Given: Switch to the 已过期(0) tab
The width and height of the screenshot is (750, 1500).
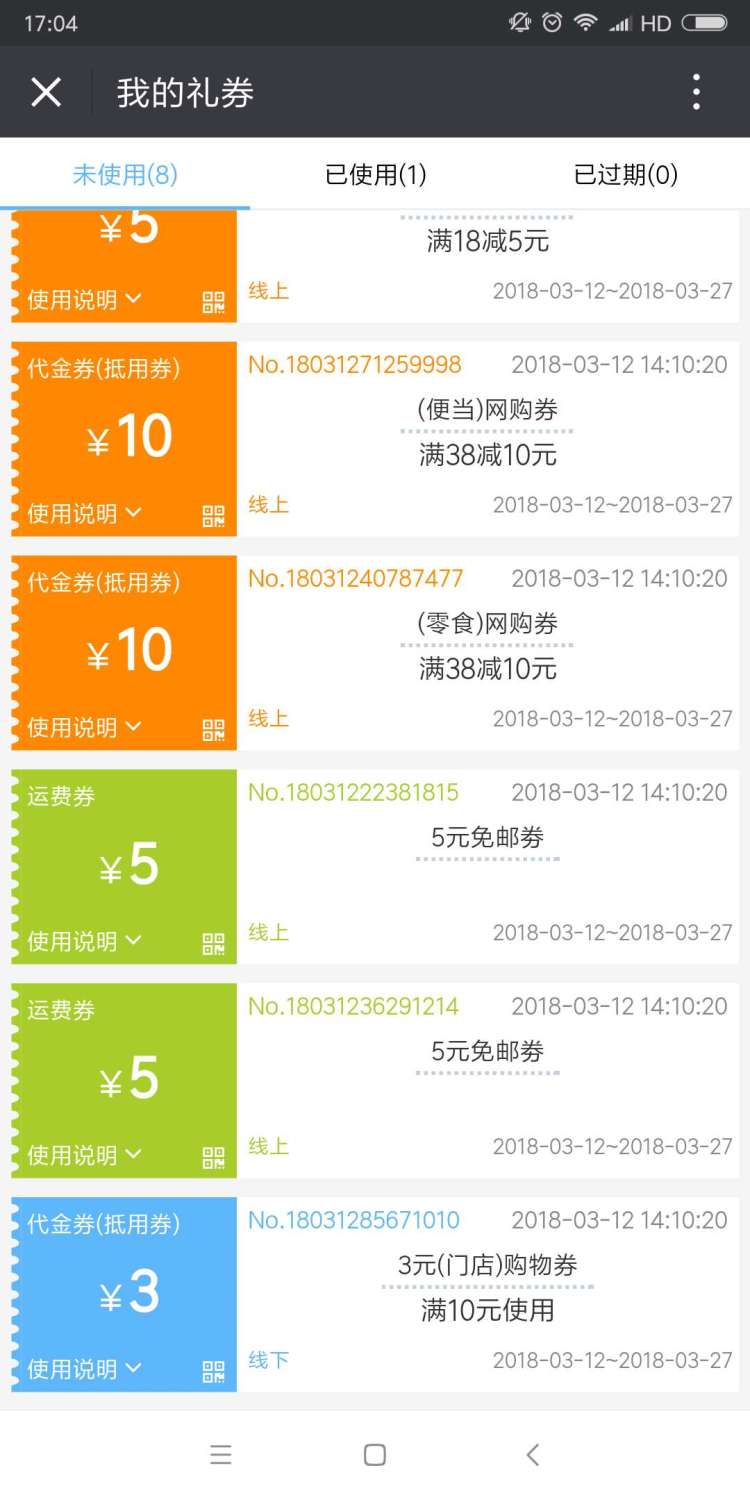Looking at the screenshot, I should click(626, 175).
